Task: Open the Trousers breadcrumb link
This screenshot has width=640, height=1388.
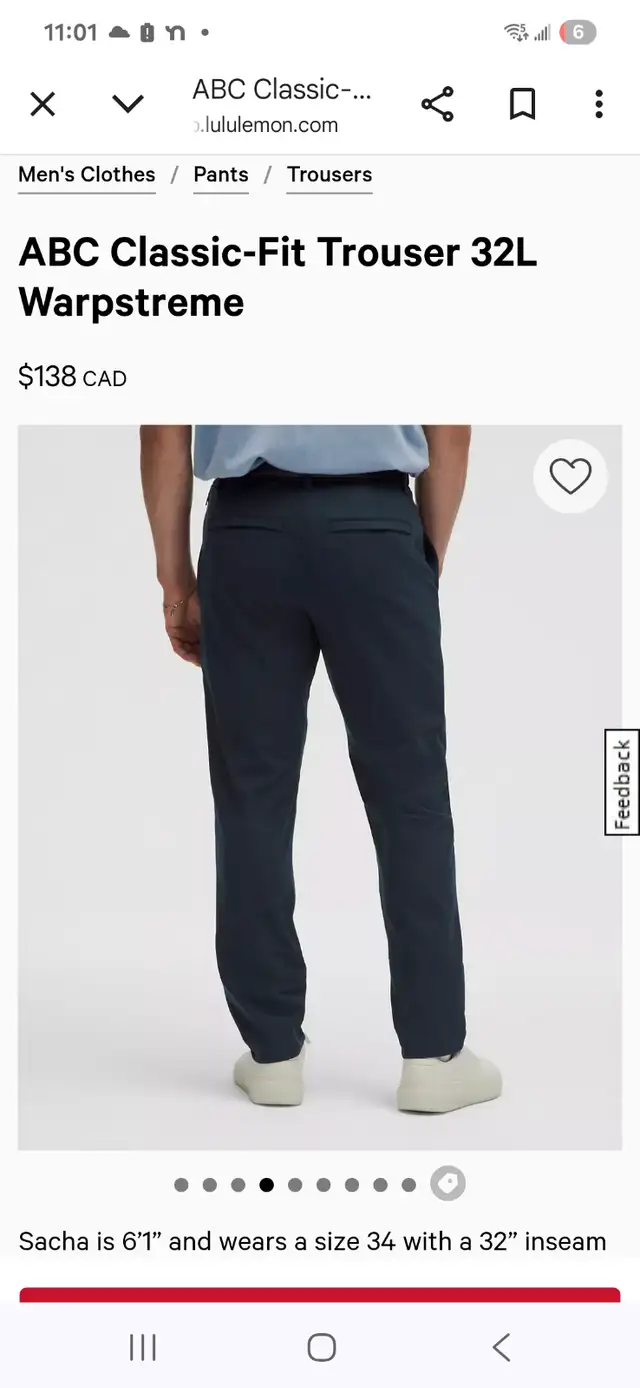Action: 330,175
